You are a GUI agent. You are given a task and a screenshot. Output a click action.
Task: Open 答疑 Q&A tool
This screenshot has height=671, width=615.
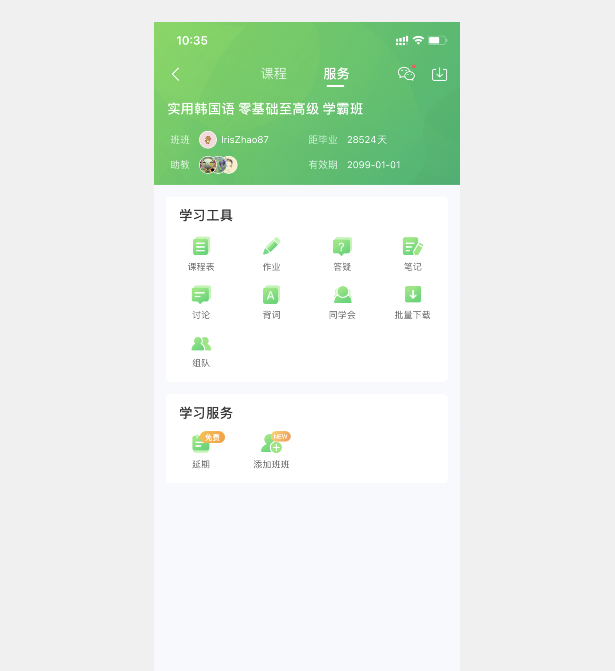tap(342, 253)
